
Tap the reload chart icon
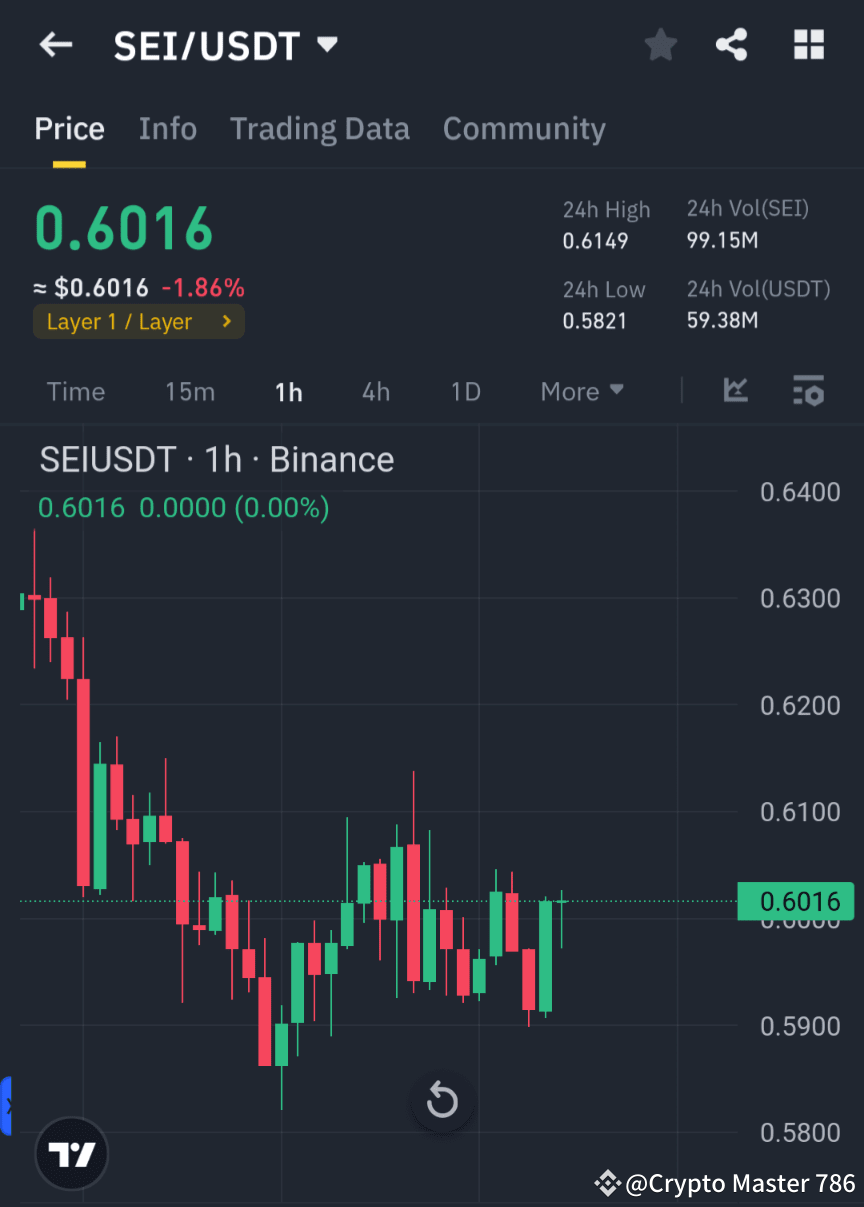[x=442, y=1100]
